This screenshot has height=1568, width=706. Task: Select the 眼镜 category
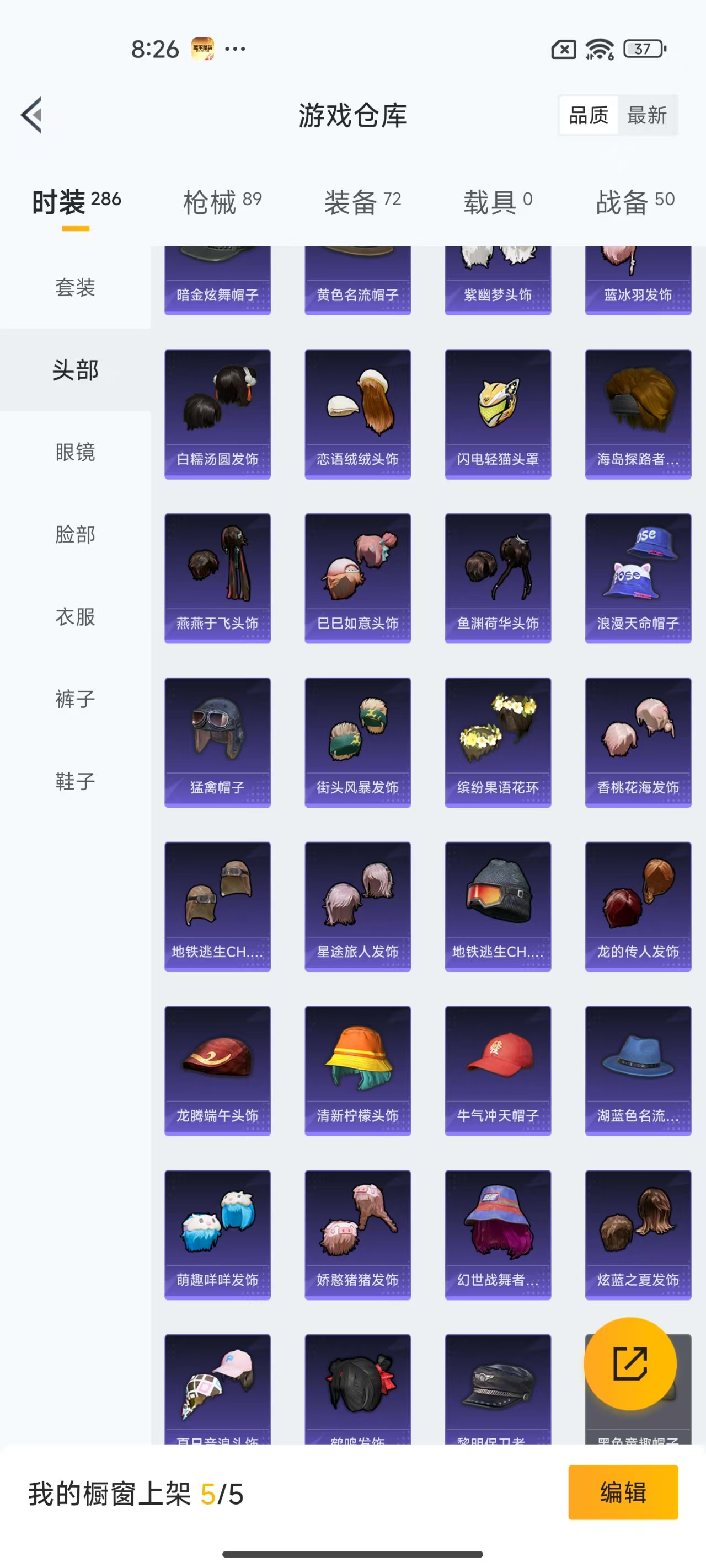pyautogui.click(x=75, y=452)
